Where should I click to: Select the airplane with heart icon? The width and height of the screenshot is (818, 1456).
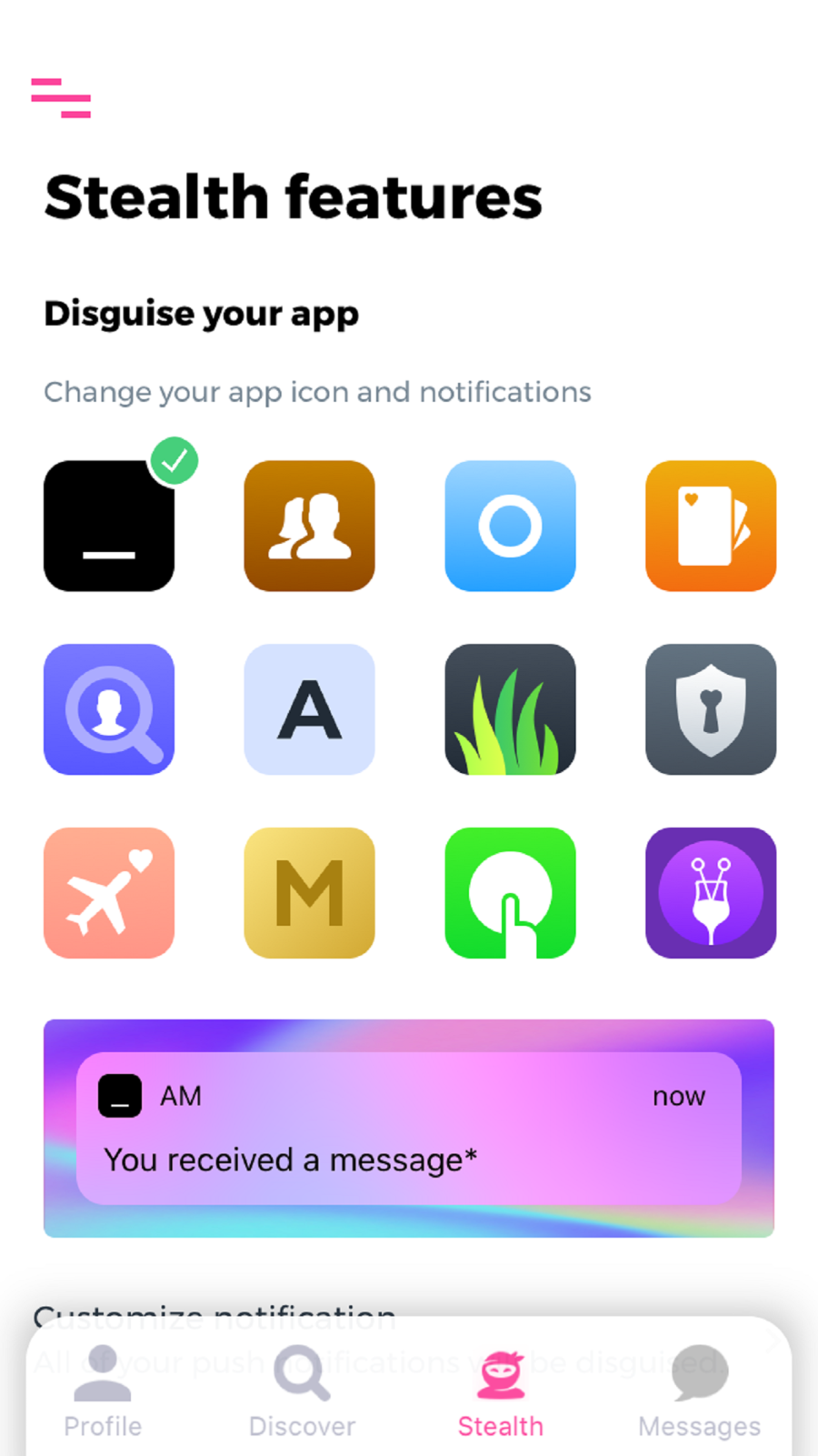109,893
